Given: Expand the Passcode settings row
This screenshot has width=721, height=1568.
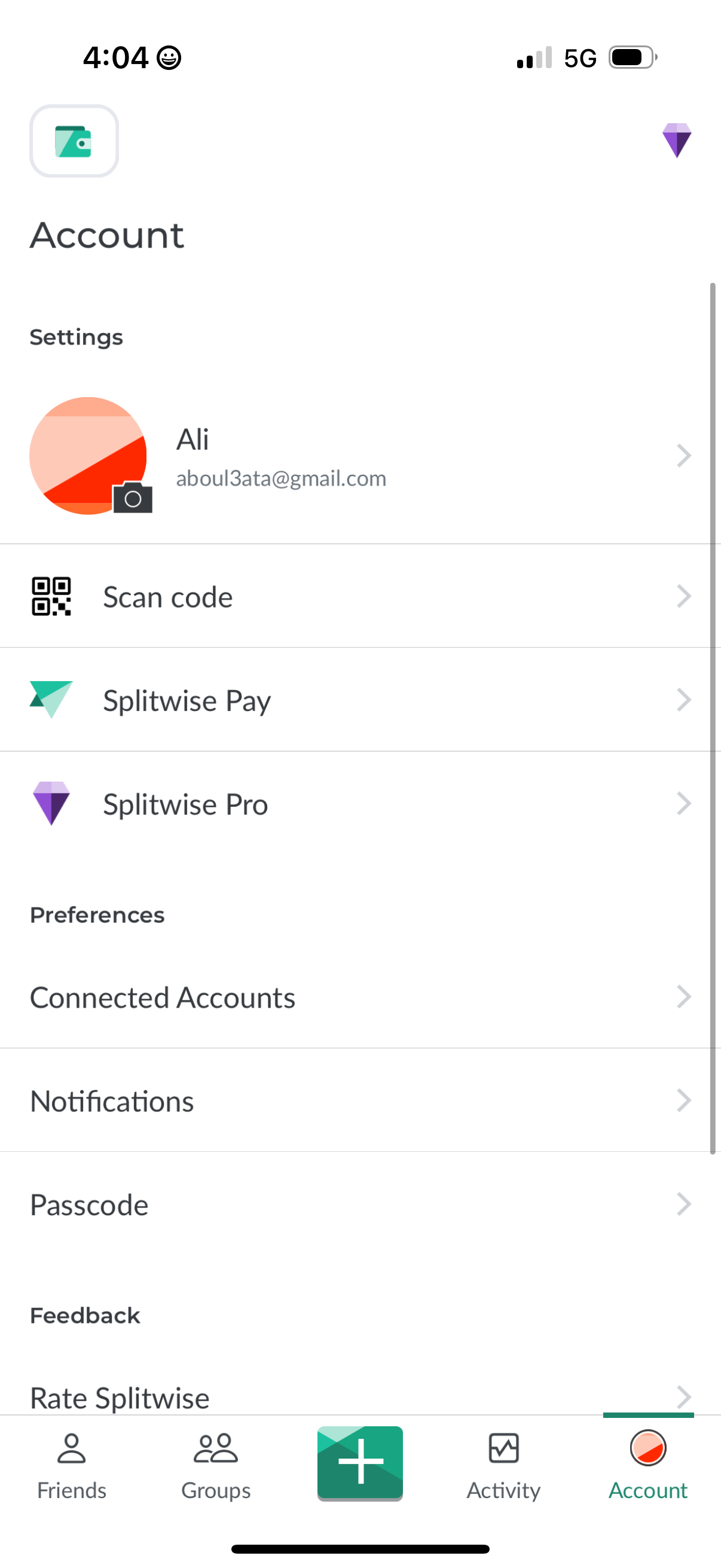Looking at the screenshot, I should click(x=360, y=1204).
